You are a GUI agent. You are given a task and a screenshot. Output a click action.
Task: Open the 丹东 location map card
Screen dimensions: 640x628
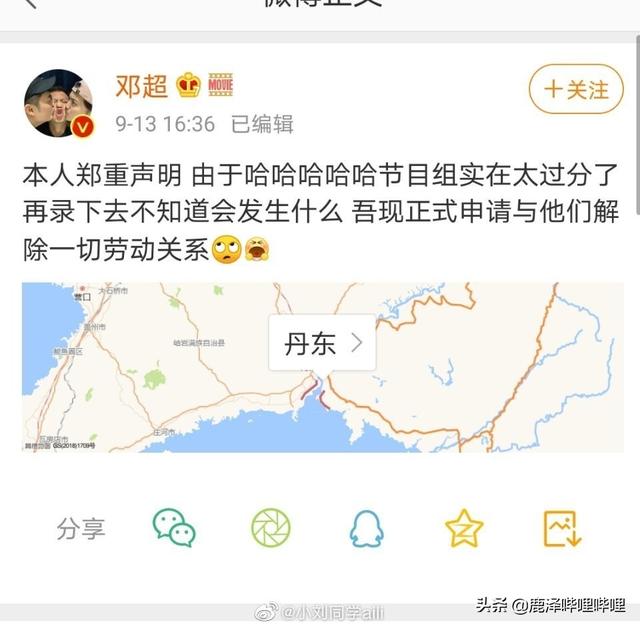pos(322,344)
